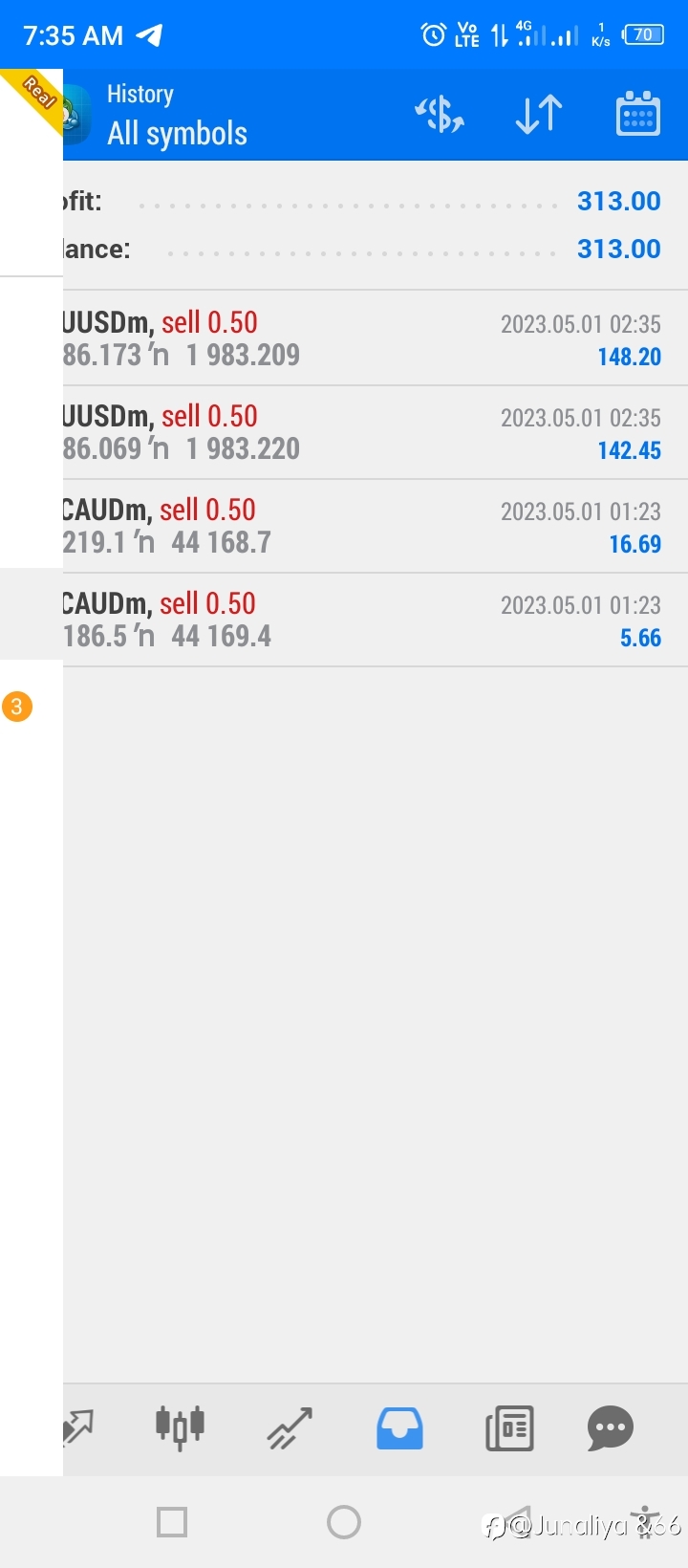Tap the system home button

click(x=344, y=1521)
